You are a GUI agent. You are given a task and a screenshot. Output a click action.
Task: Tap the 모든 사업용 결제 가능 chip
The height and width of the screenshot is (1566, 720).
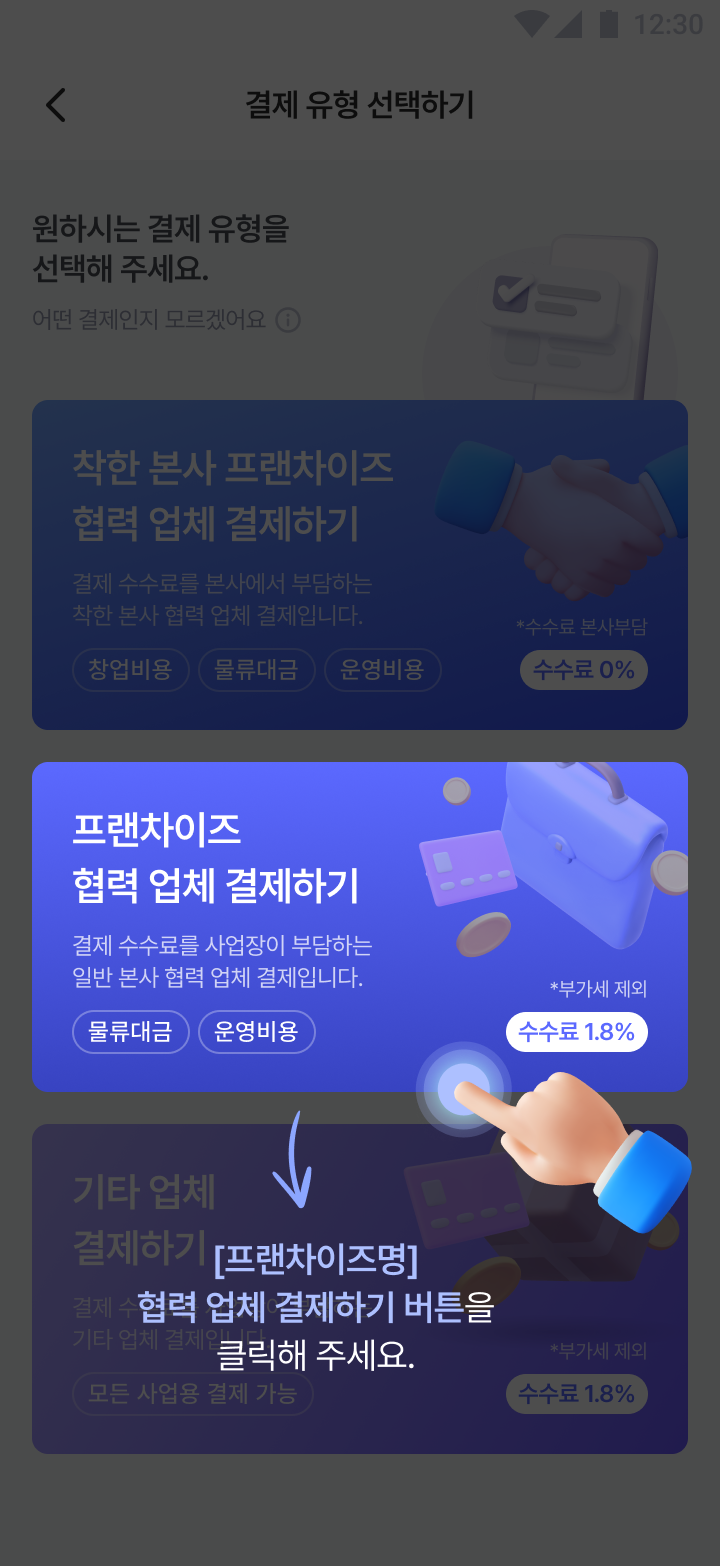(192, 1394)
